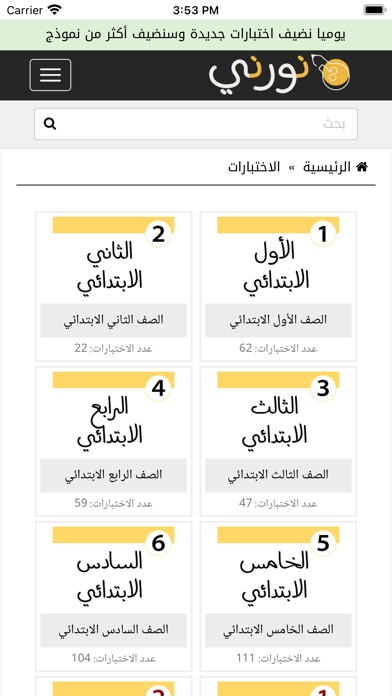This screenshot has width=392, height=696.
Task: Tap the search field labeled بحث
Action: (x=196, y=124)
